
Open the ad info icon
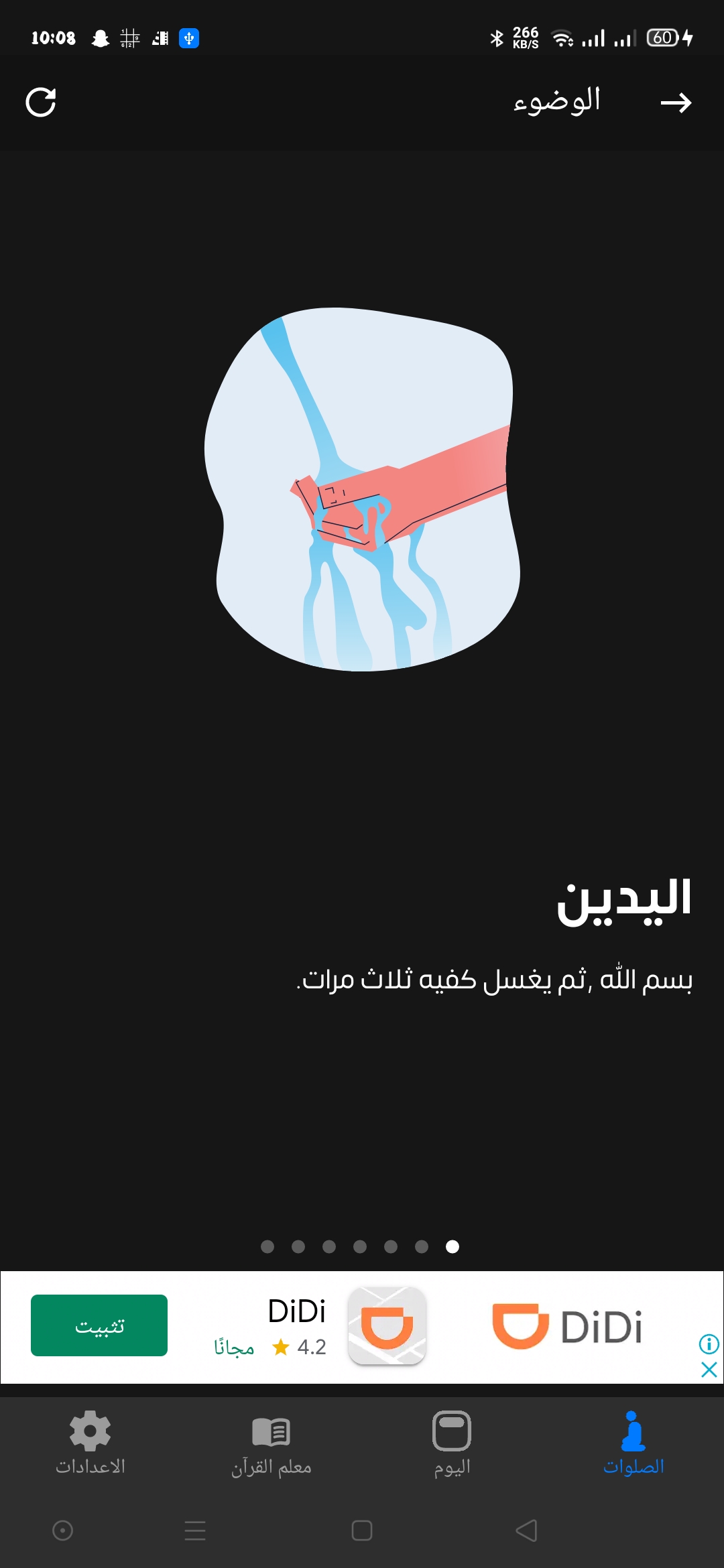[709, 1344]
